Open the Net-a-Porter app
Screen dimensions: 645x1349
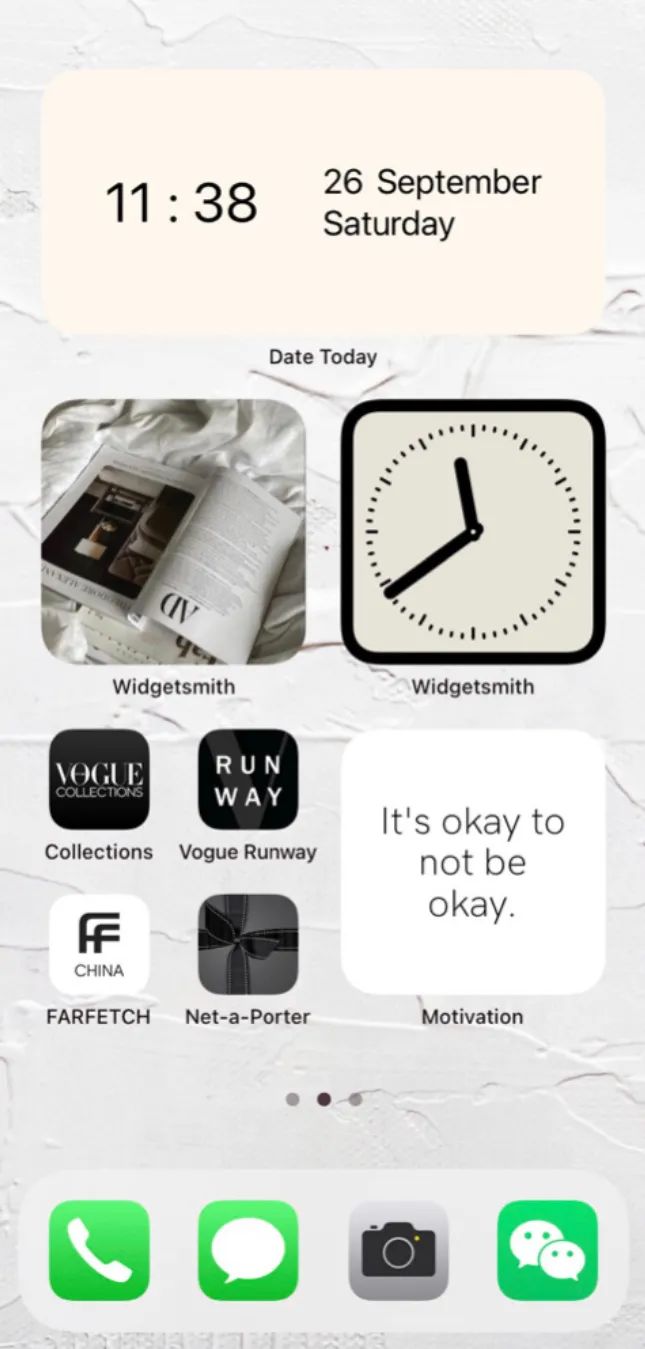(x=248, y=944)
